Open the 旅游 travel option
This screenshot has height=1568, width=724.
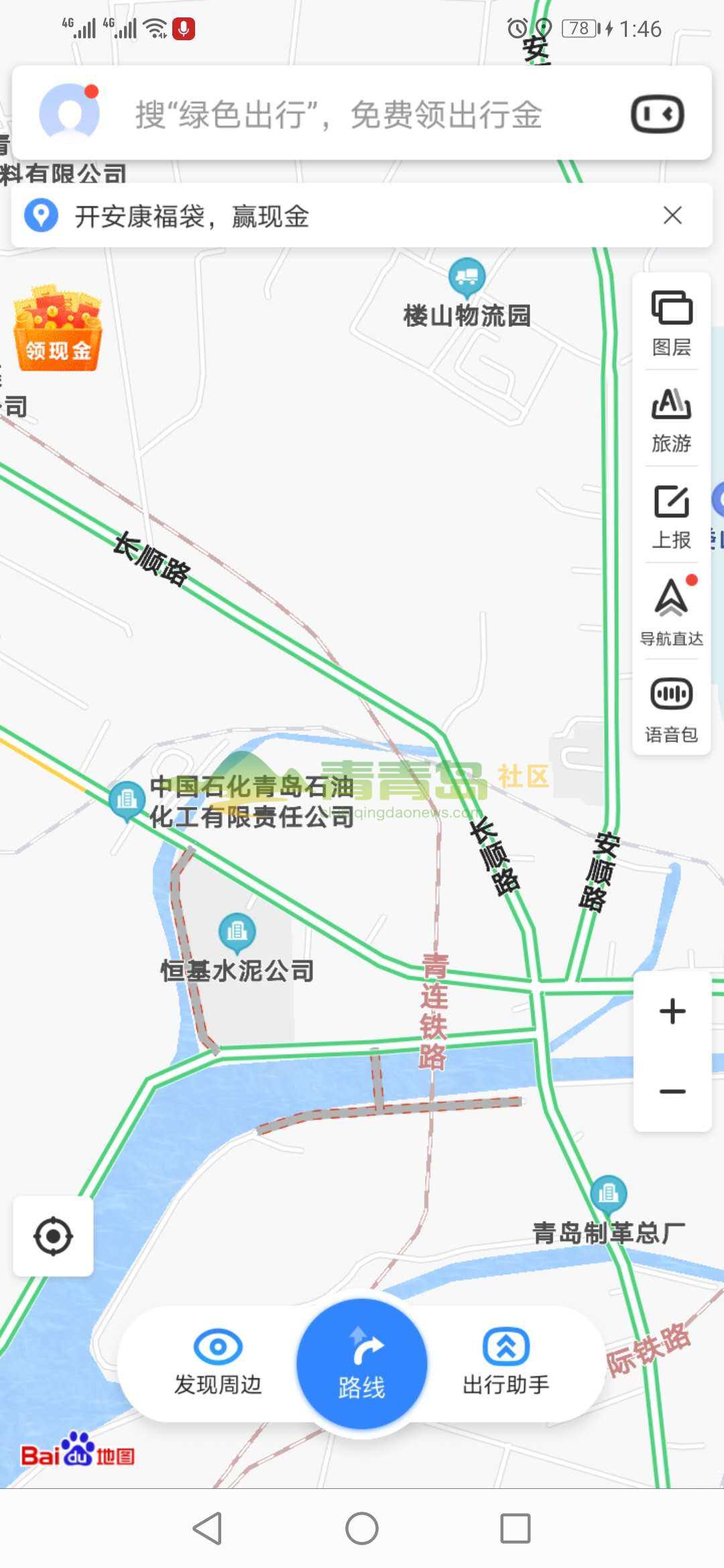coord(672,419)
